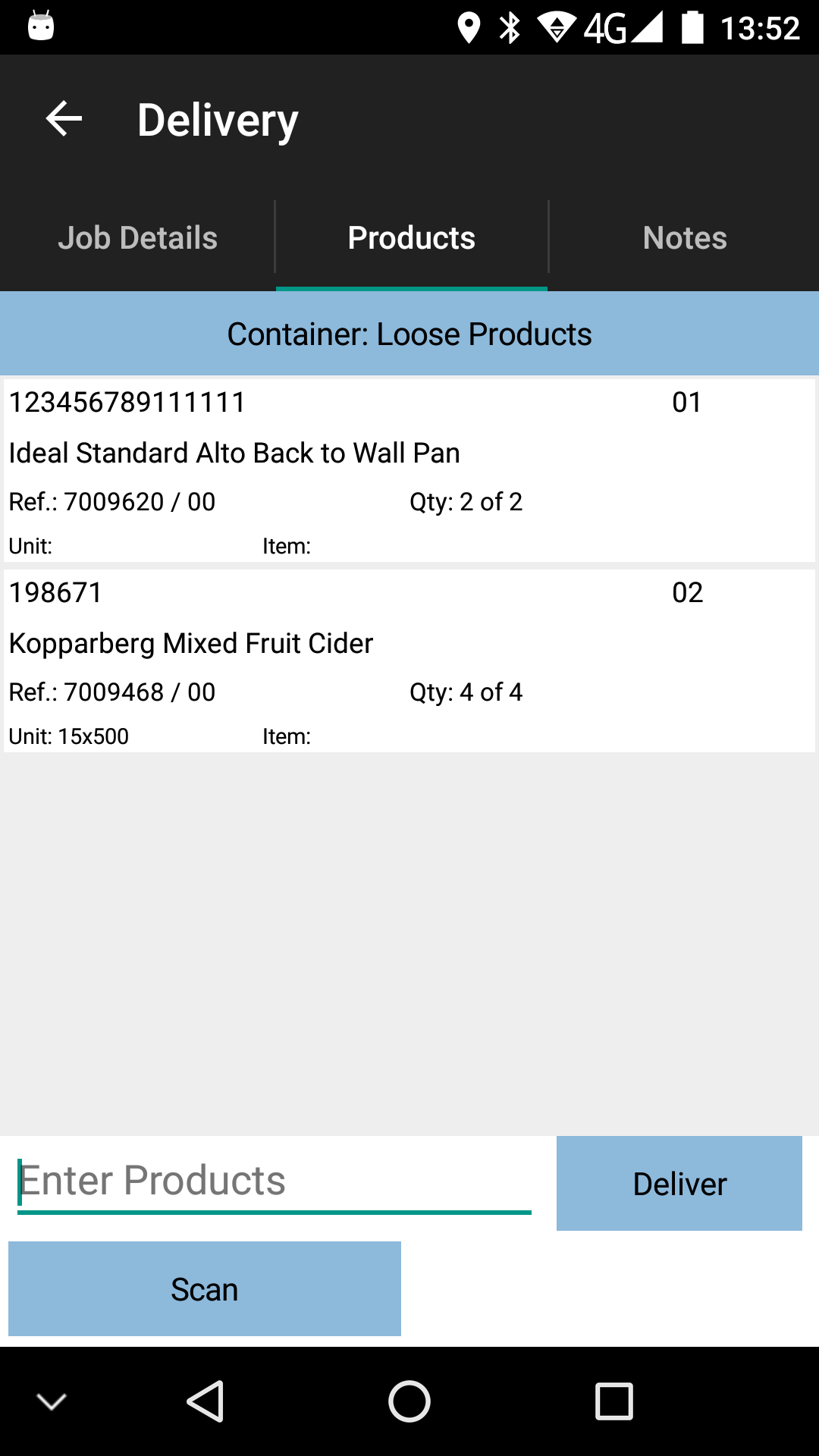The width and height of the screenshot is (819, 1456).
Task: Switch to the Job Details tab
Action: (137, 238)
